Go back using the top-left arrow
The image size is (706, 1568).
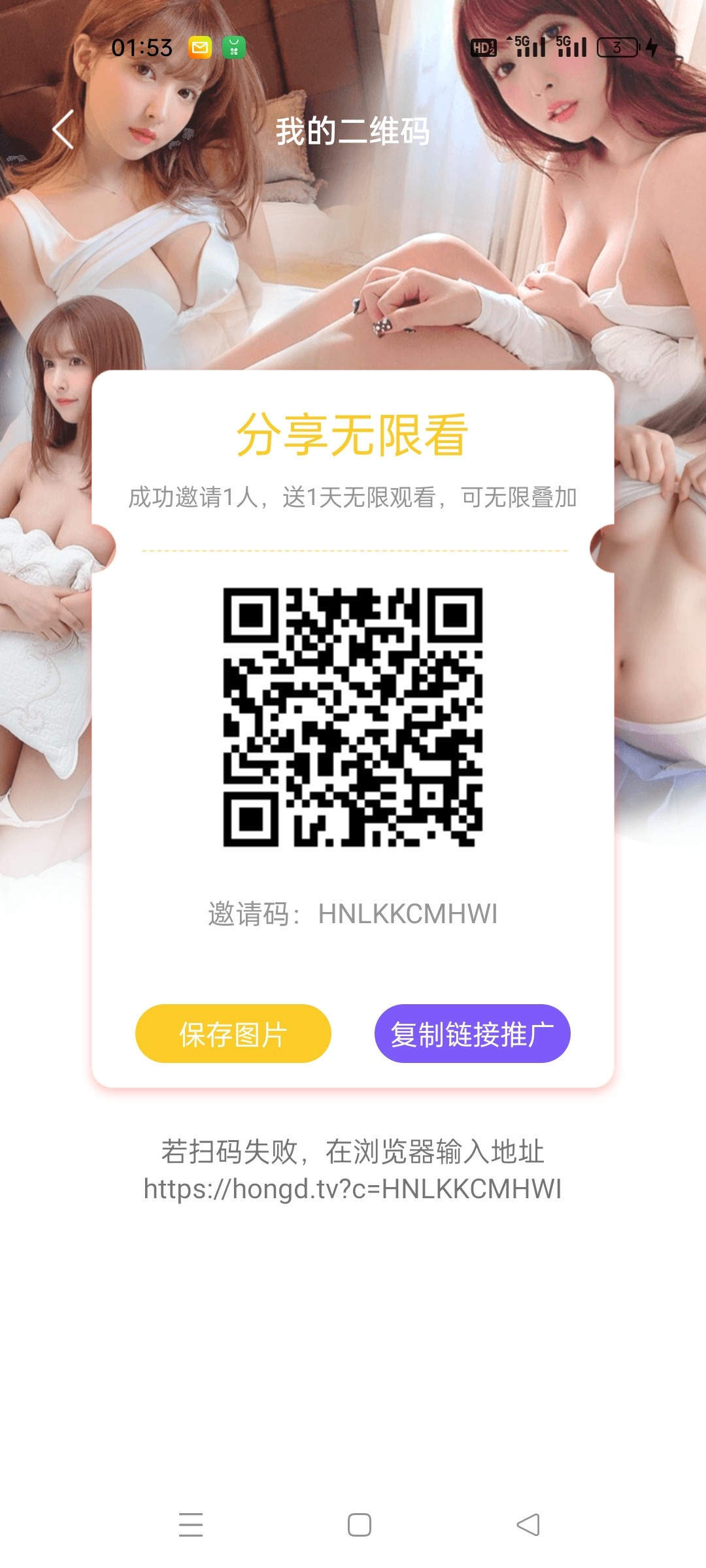coord(63,129)
